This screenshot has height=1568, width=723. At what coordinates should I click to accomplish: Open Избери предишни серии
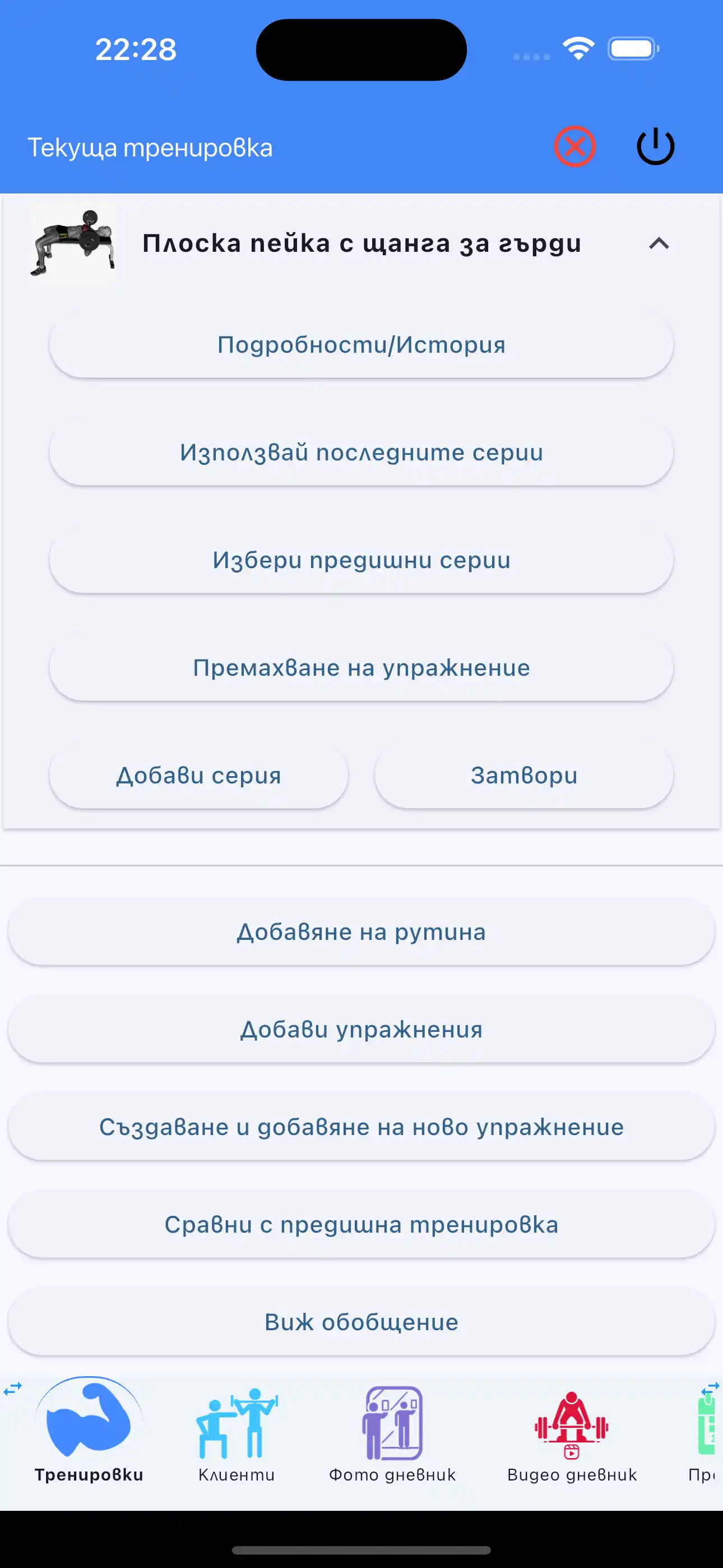point(361,559)
